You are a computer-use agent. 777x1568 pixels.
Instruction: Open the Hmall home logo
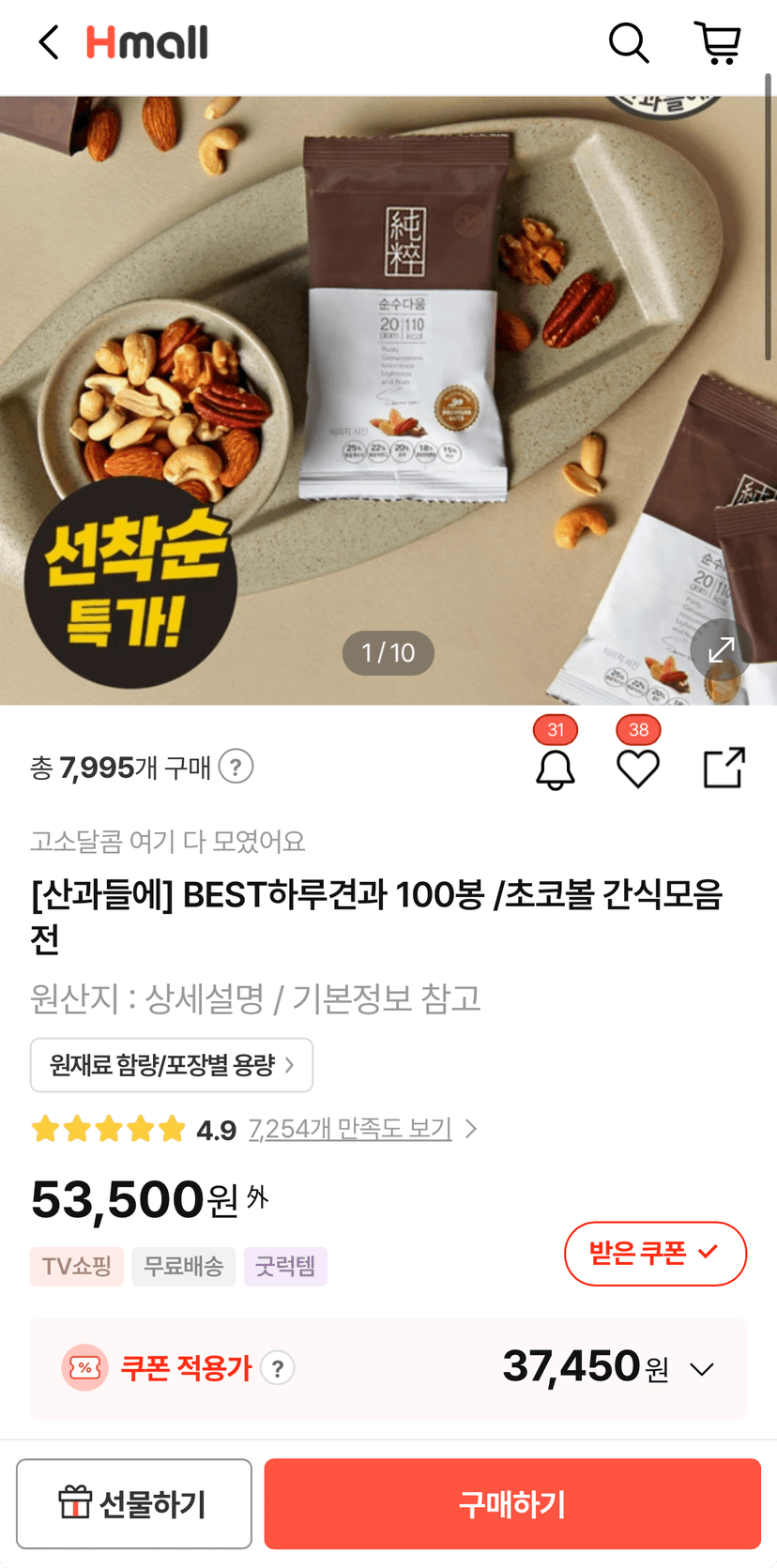coord(147,43)
